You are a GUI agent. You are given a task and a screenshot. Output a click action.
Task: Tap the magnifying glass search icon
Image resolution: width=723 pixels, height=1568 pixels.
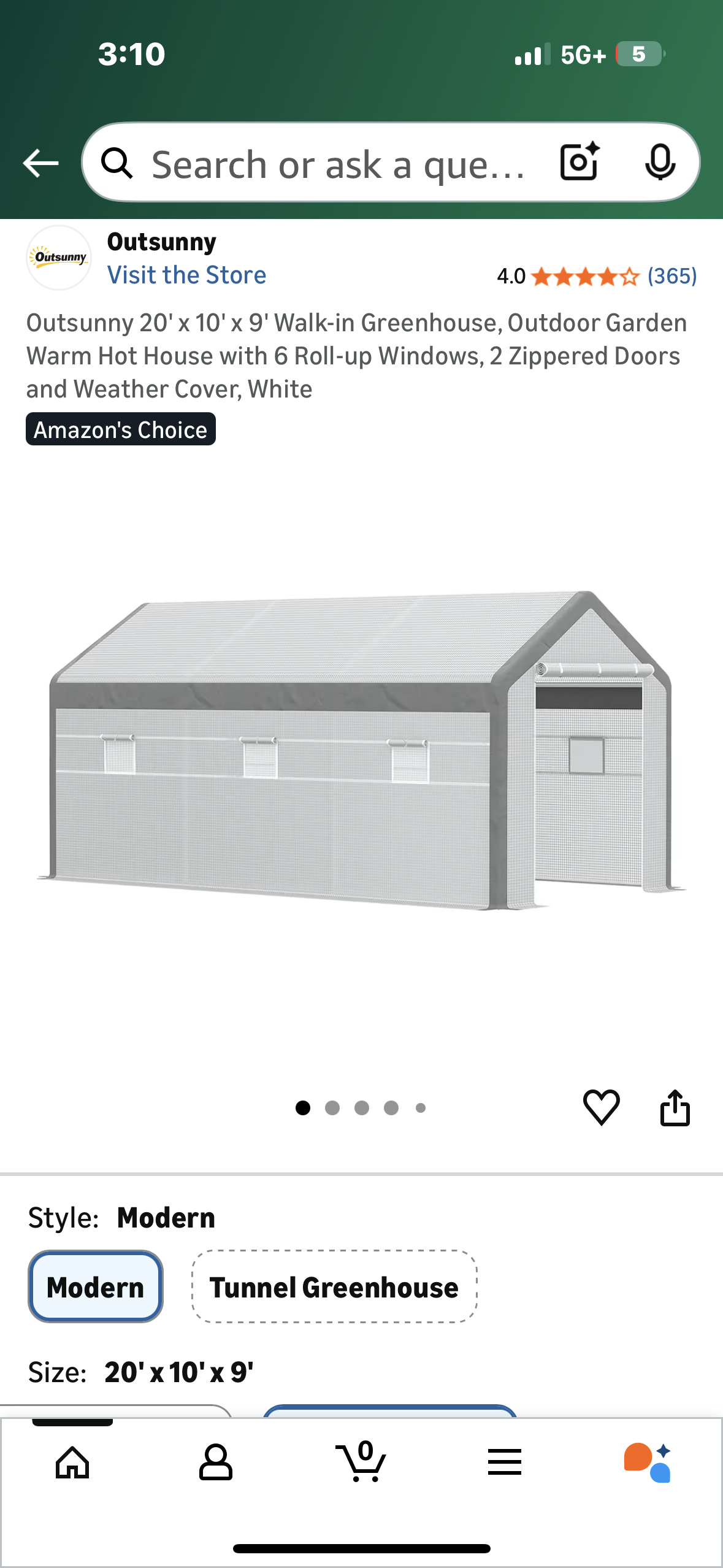[x=118, y=163]
